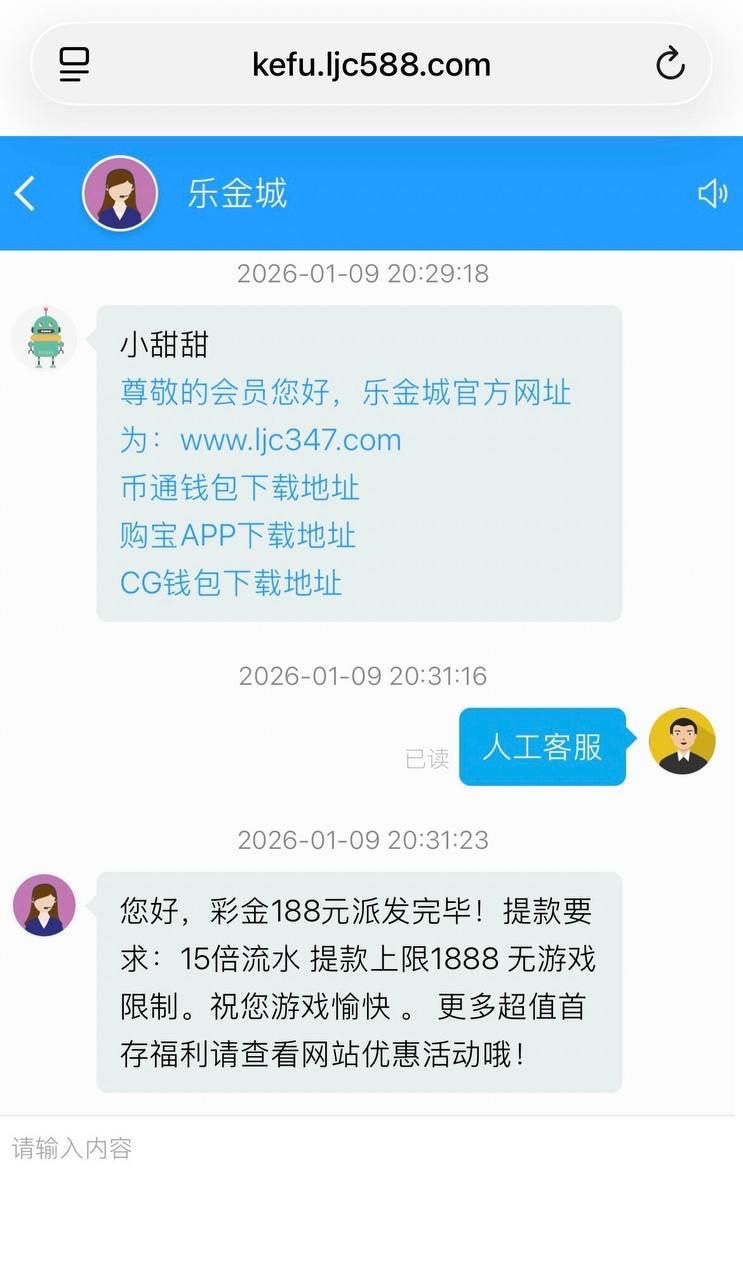Image resolution: width=743 pixels, height=1280 pixels.
Task: Go back from the 乐金城 chat
Action: coord(26,193)
